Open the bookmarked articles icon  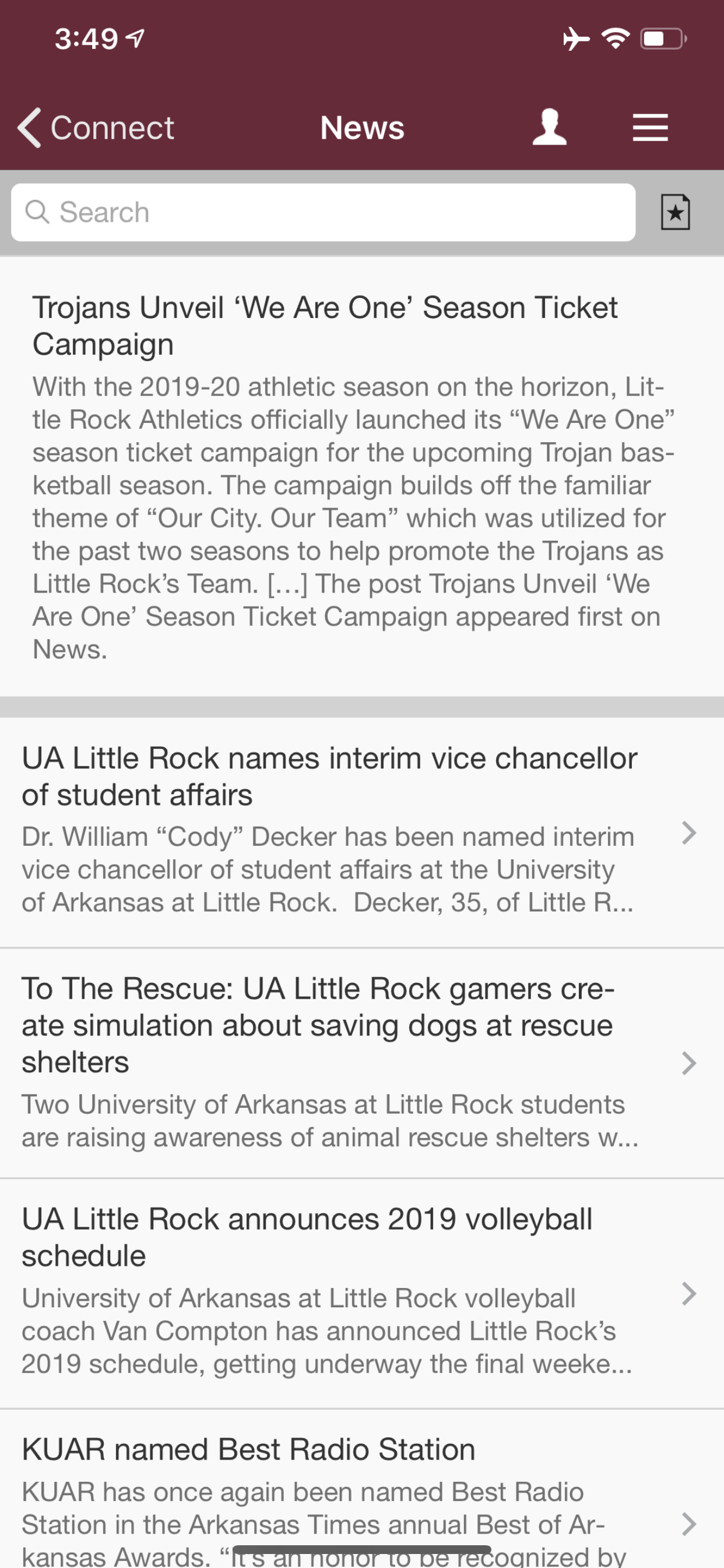676,212
